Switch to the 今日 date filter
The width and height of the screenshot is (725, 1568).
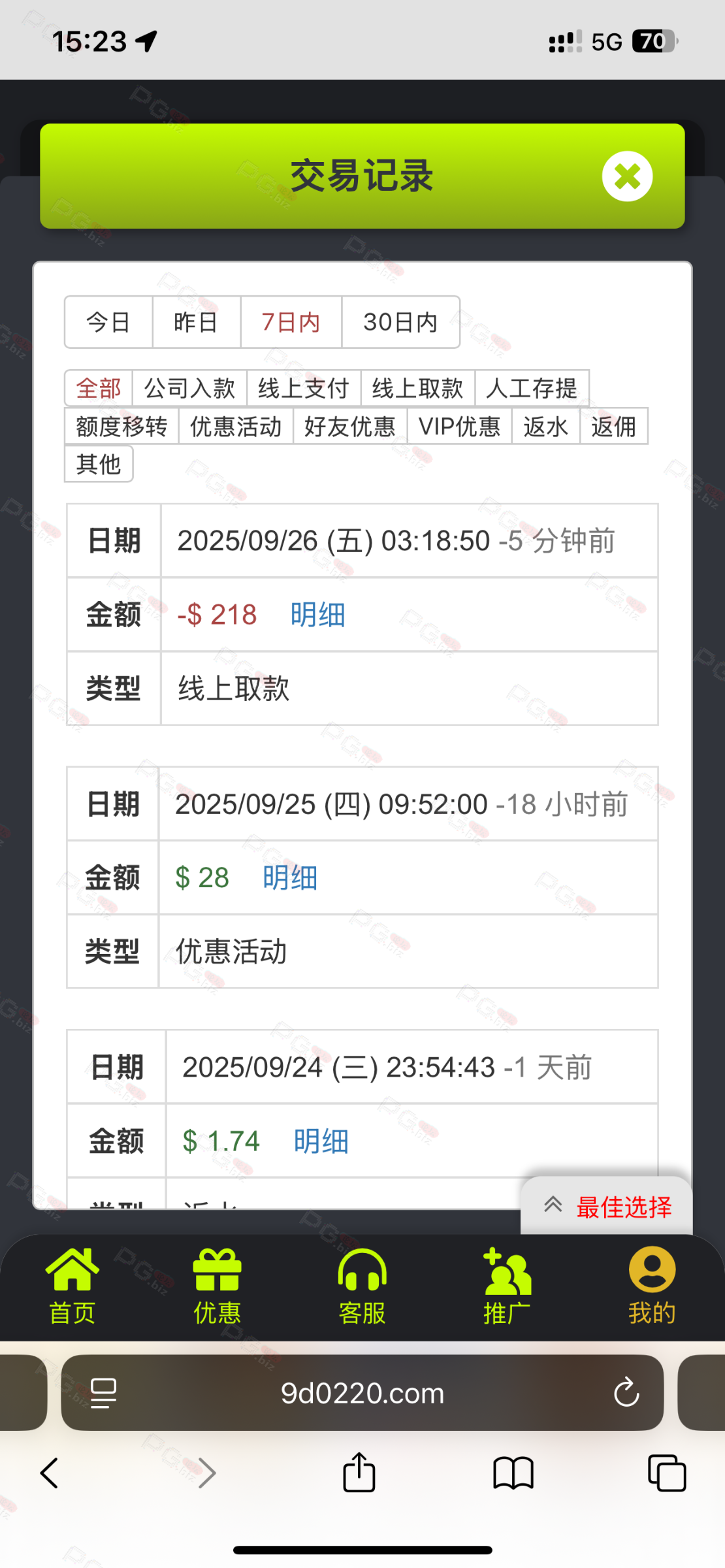click(x=108, y=322)
